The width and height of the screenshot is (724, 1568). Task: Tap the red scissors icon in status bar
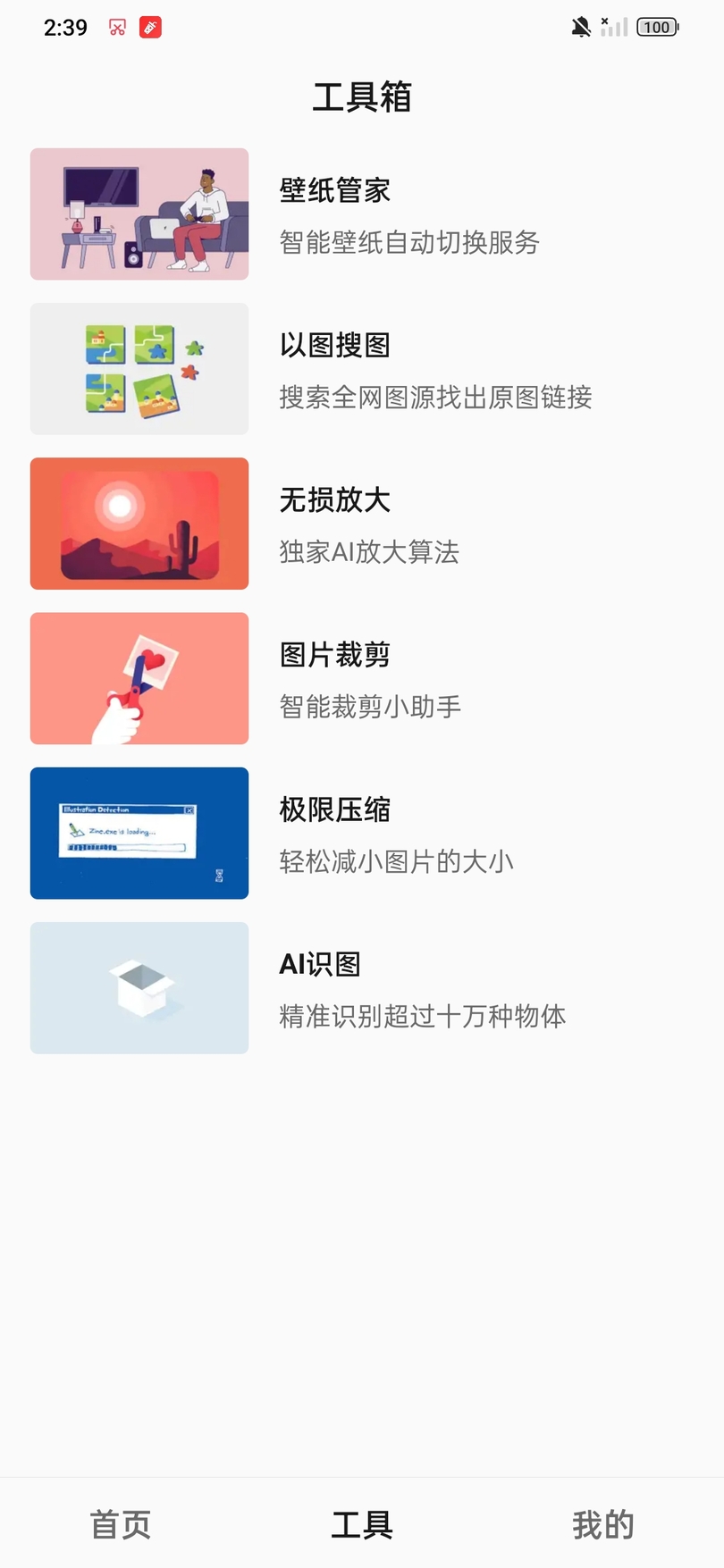pyautogui.click(x=117, y=27)
